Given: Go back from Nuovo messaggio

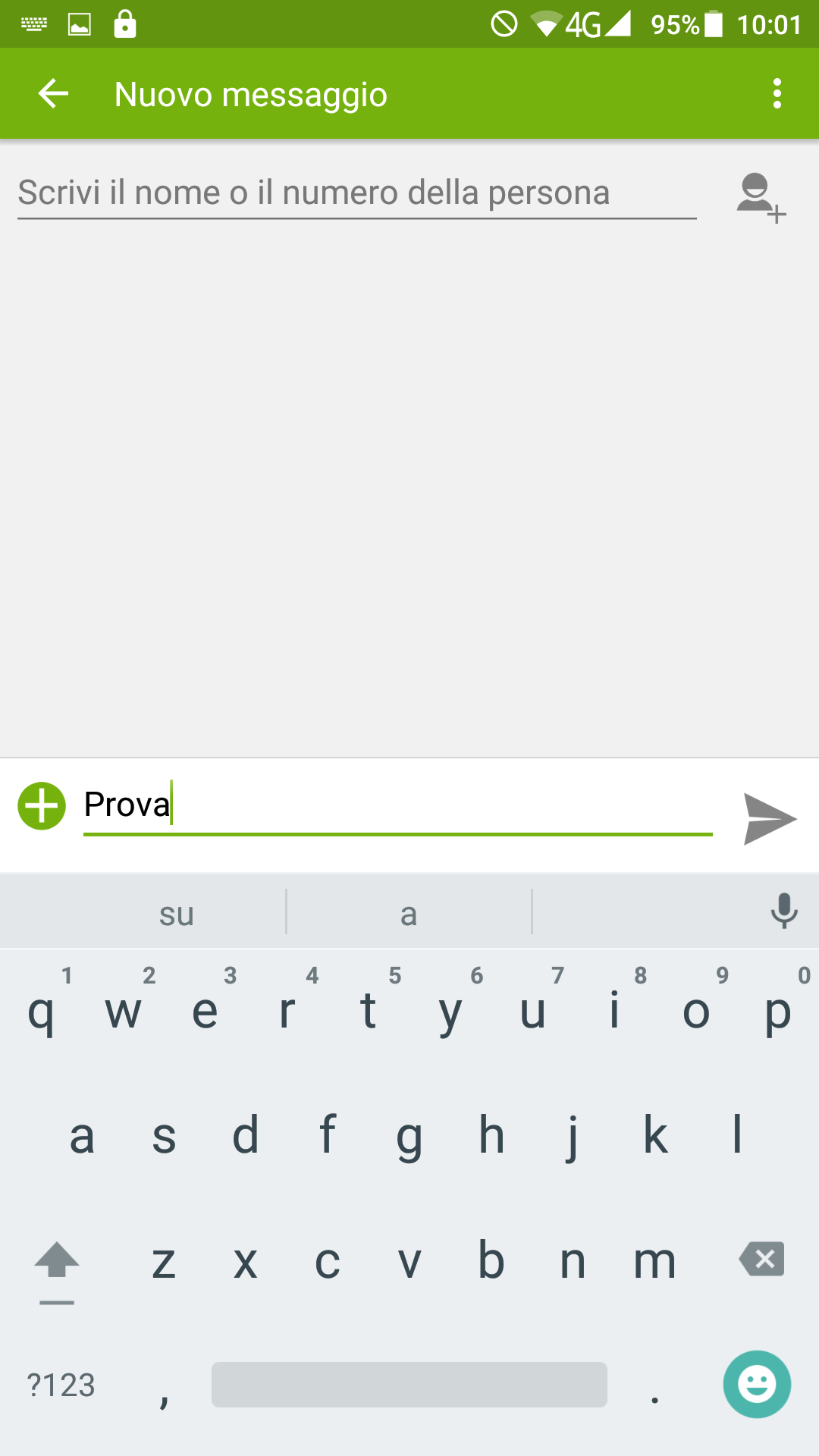Looking at the screenshot, I should click(53, 94).
